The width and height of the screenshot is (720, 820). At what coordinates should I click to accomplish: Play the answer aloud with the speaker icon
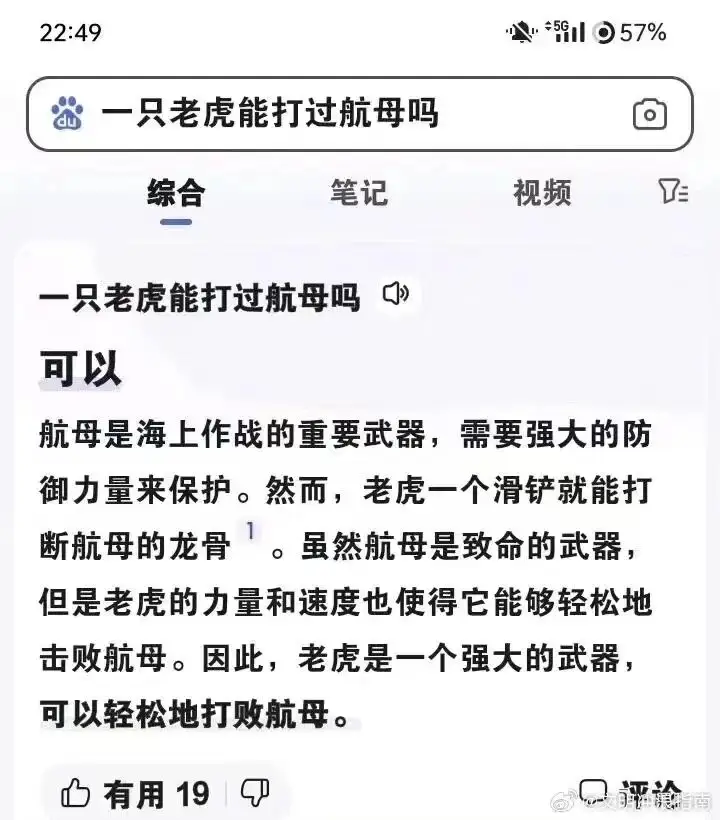coord(396,293)
